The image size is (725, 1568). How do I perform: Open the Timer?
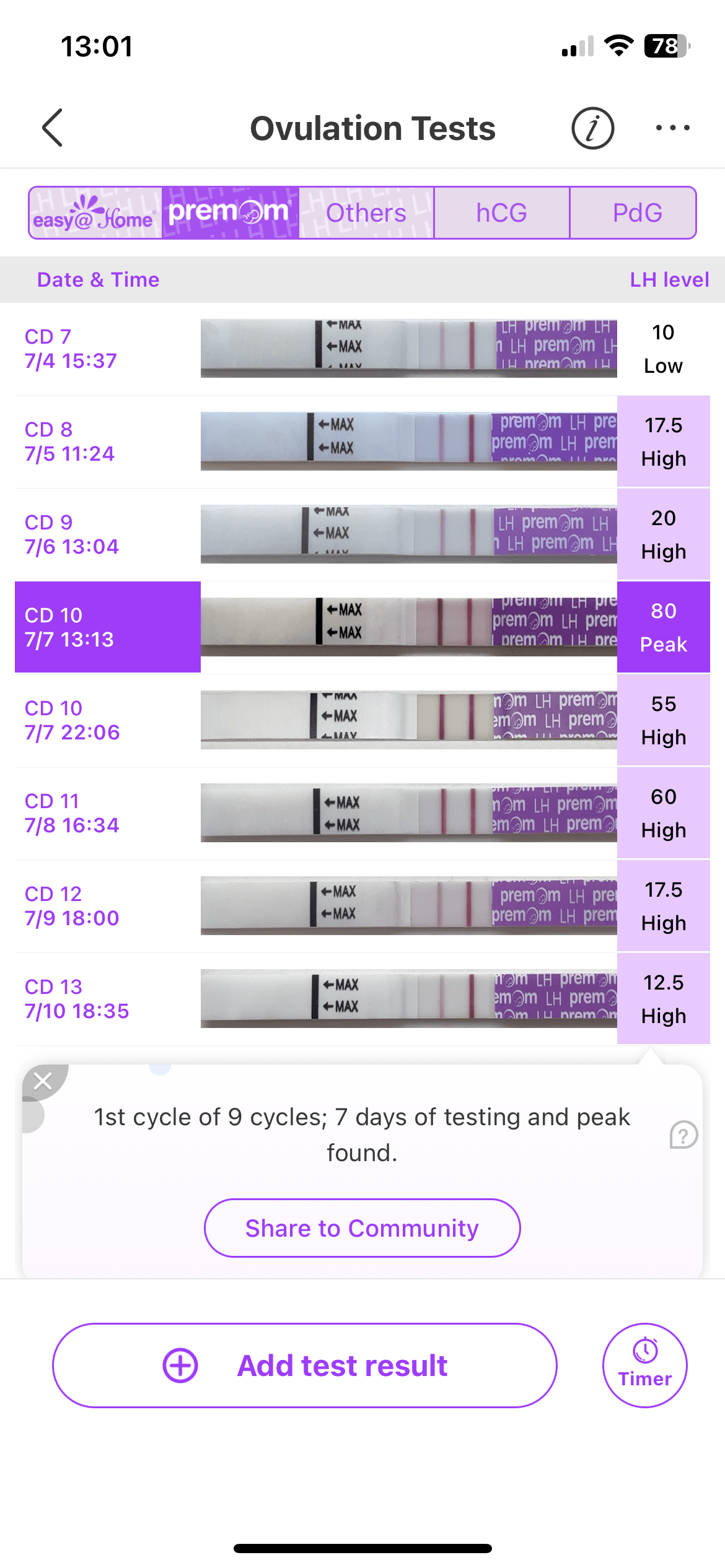point(644,1365)
